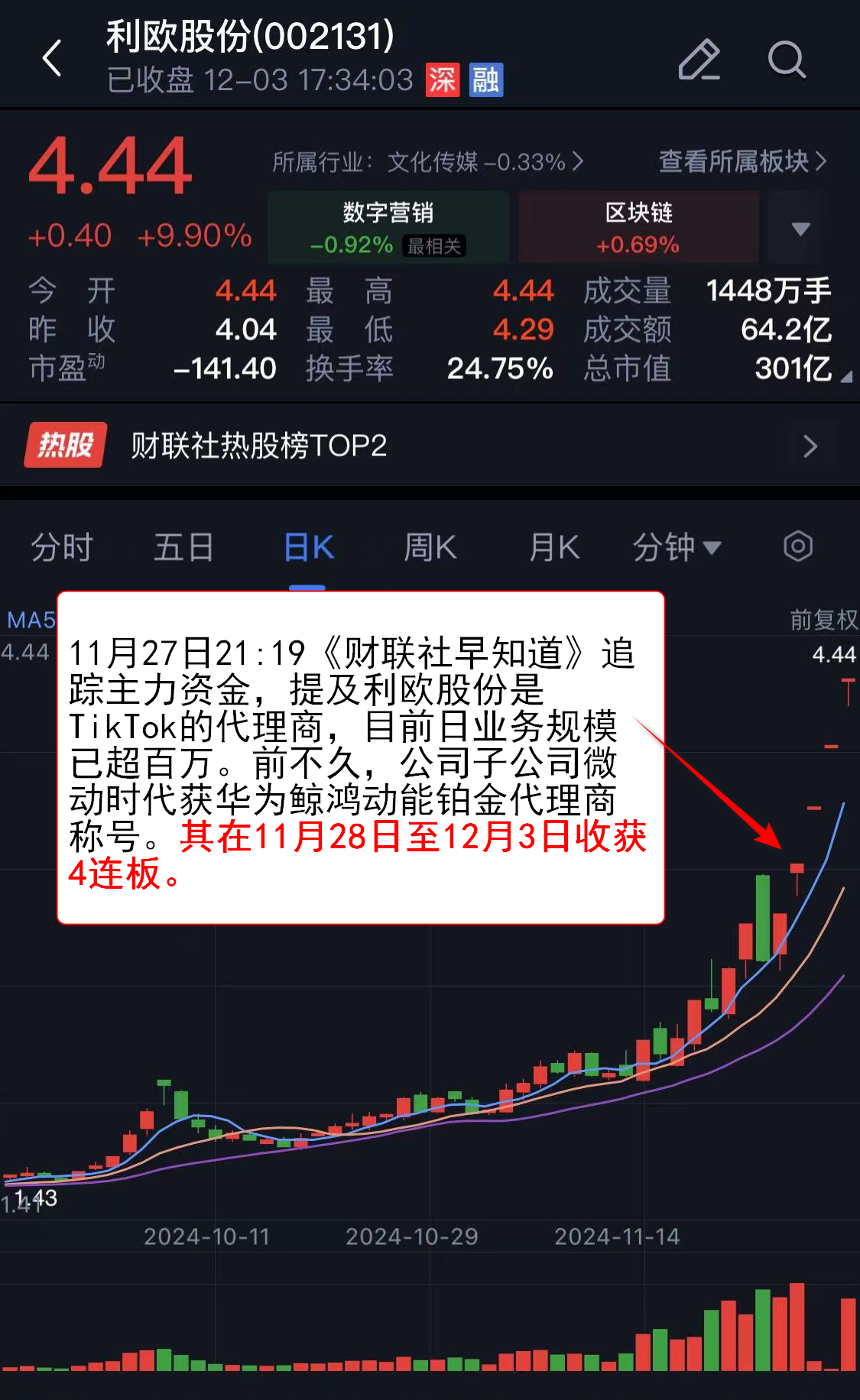Open the stock search magnifier
This screenshot has width=860, height=1400.
coord(786,60)
